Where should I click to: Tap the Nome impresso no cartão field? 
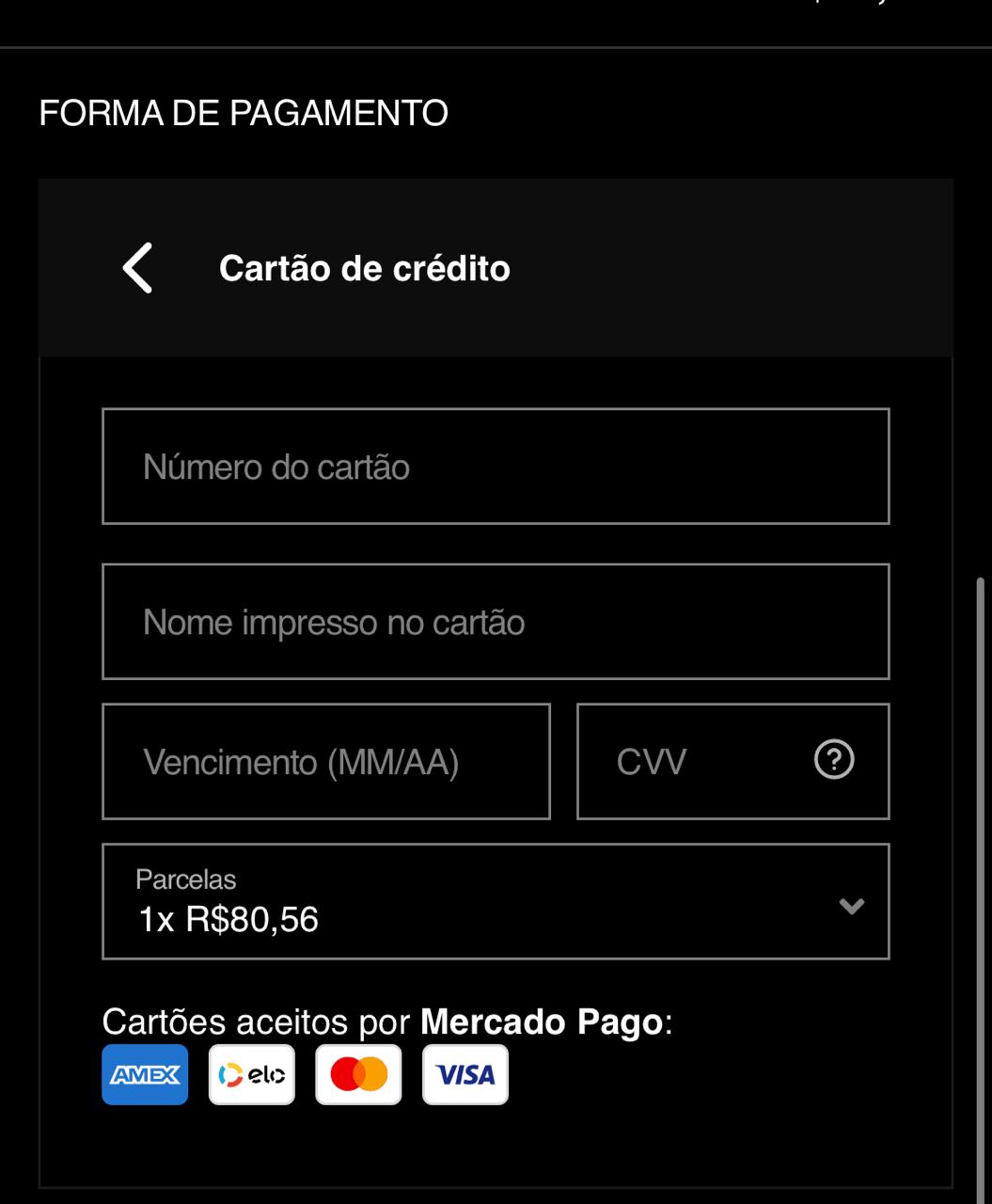(496, 622)
